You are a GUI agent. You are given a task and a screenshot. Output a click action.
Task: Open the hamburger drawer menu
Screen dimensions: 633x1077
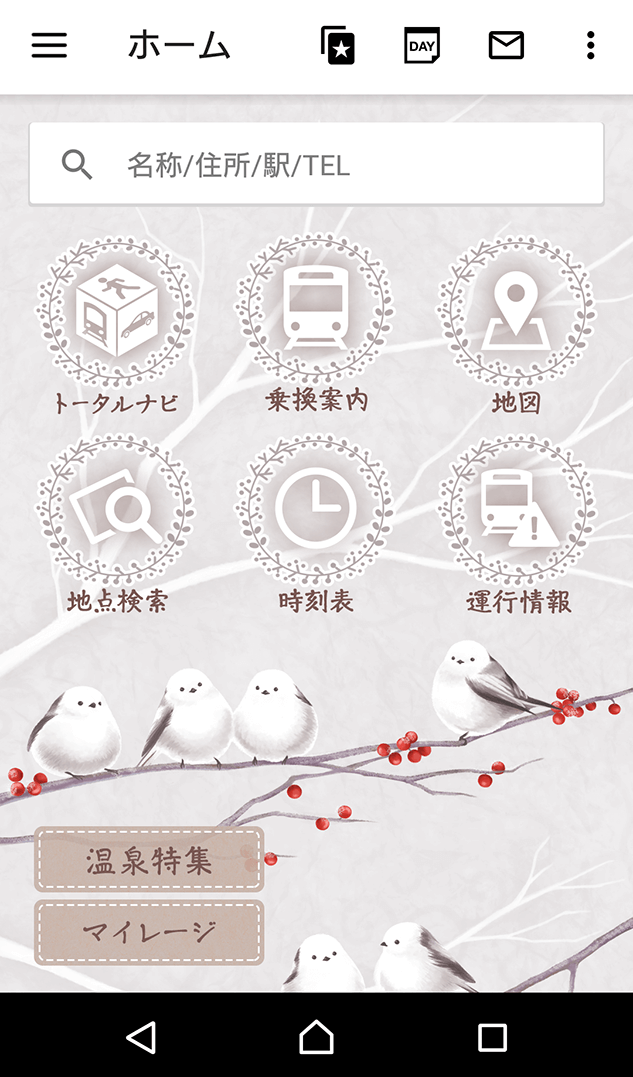(49, 45)
